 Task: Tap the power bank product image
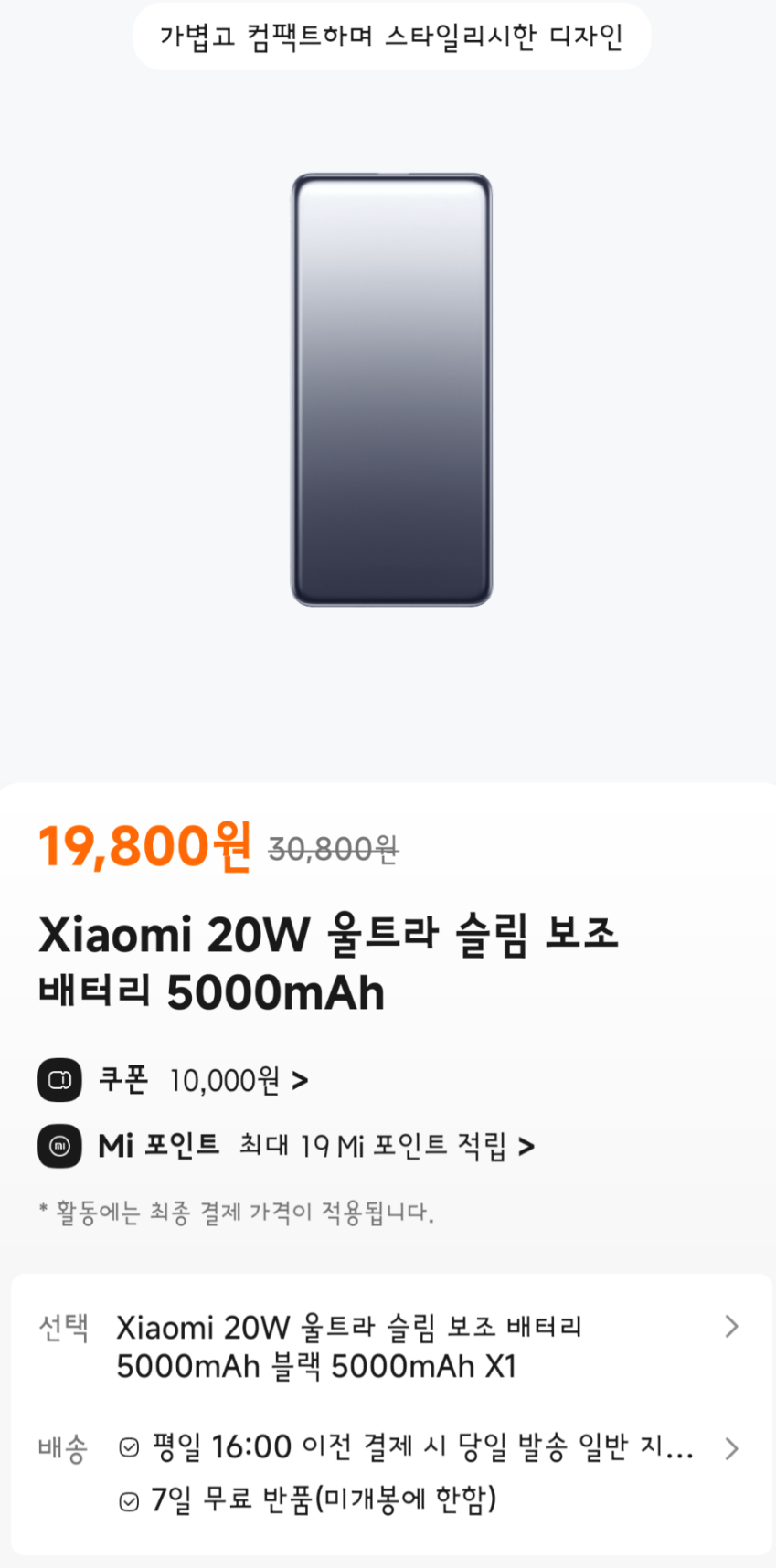pos(391,389)
